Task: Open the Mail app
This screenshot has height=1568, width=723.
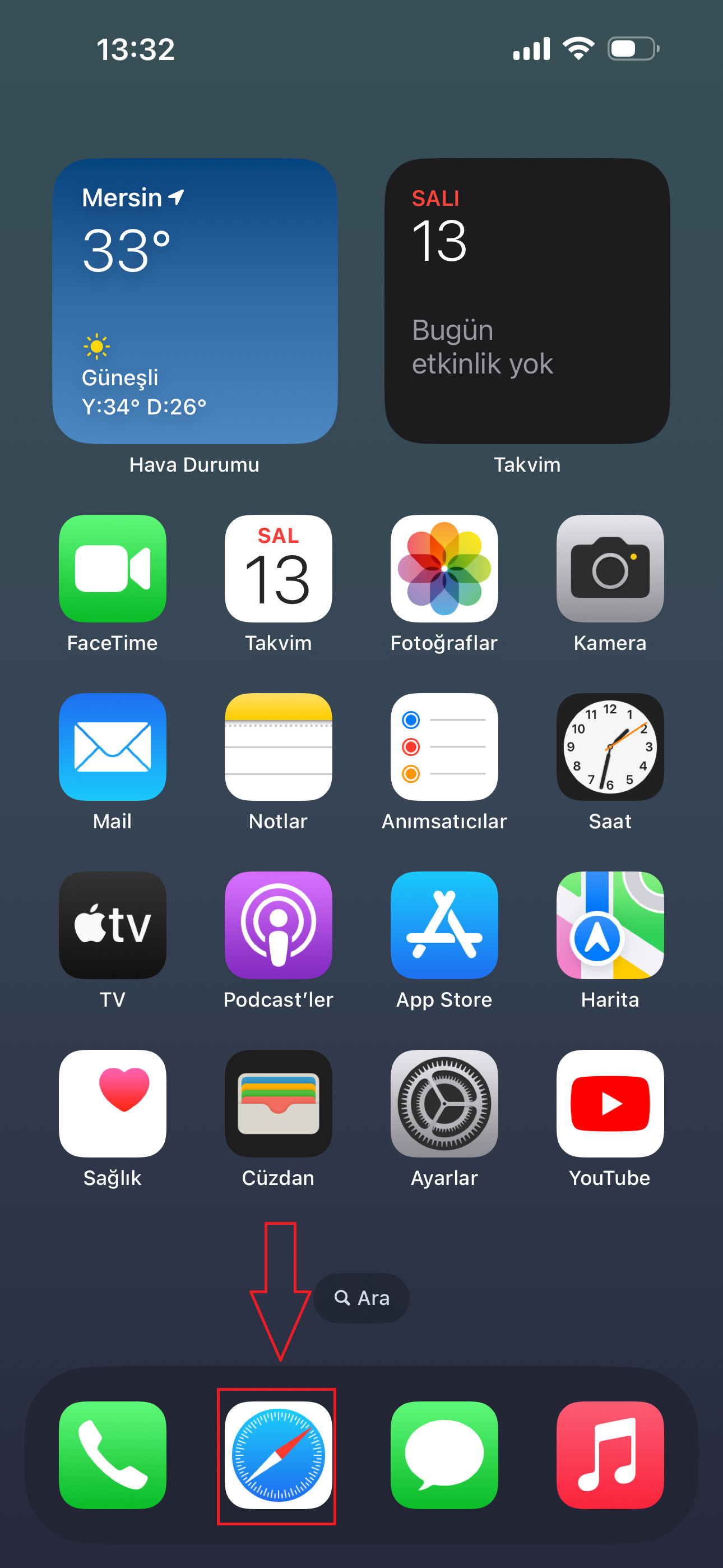Action: (x=113, y=747)
